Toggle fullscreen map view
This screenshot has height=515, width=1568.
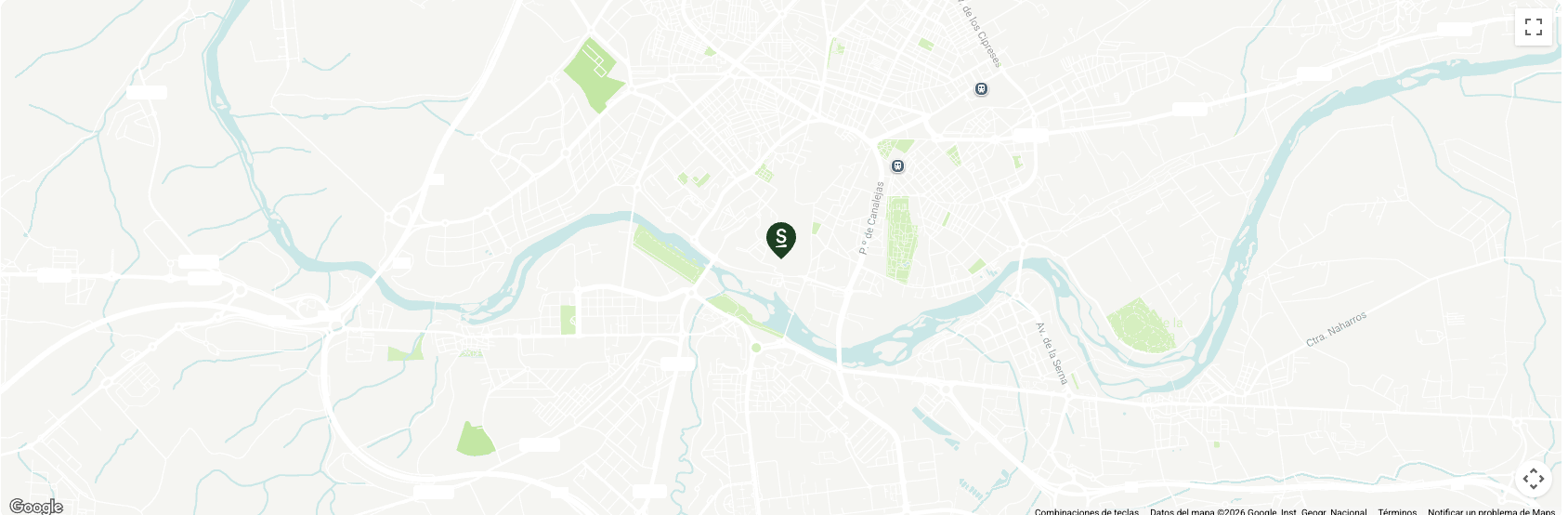tap(1533, 26)
